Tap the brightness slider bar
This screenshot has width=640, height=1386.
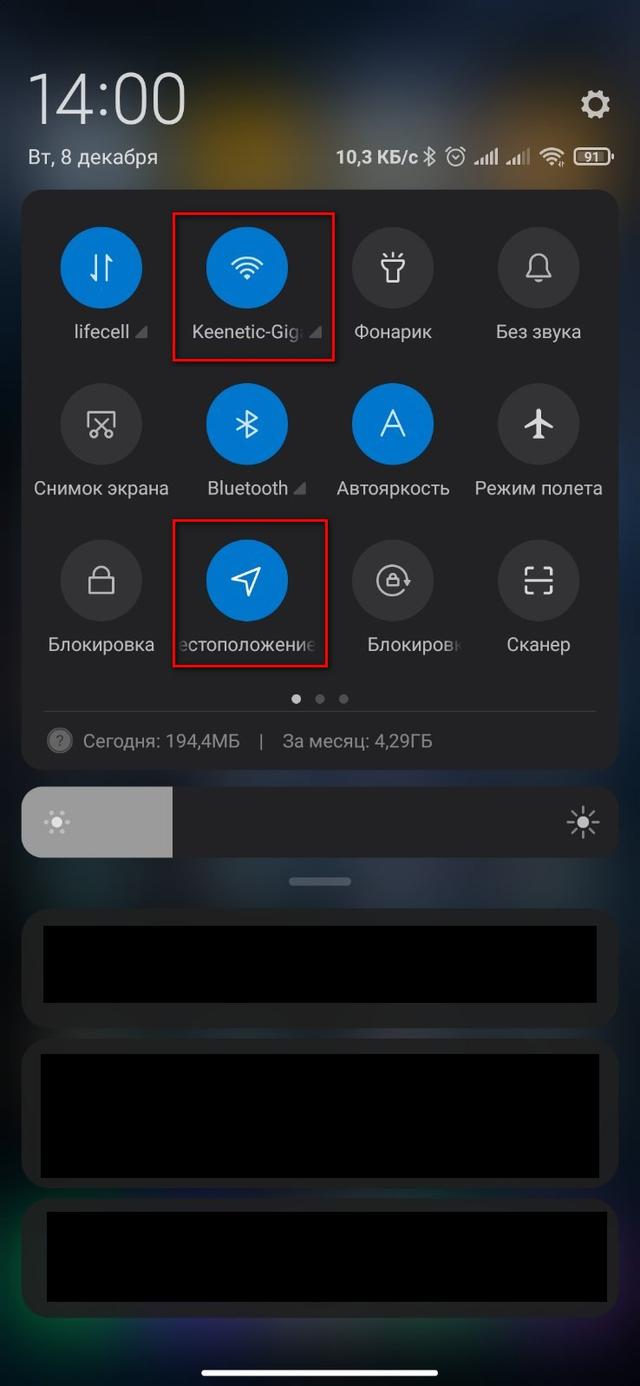pos(320,822)
